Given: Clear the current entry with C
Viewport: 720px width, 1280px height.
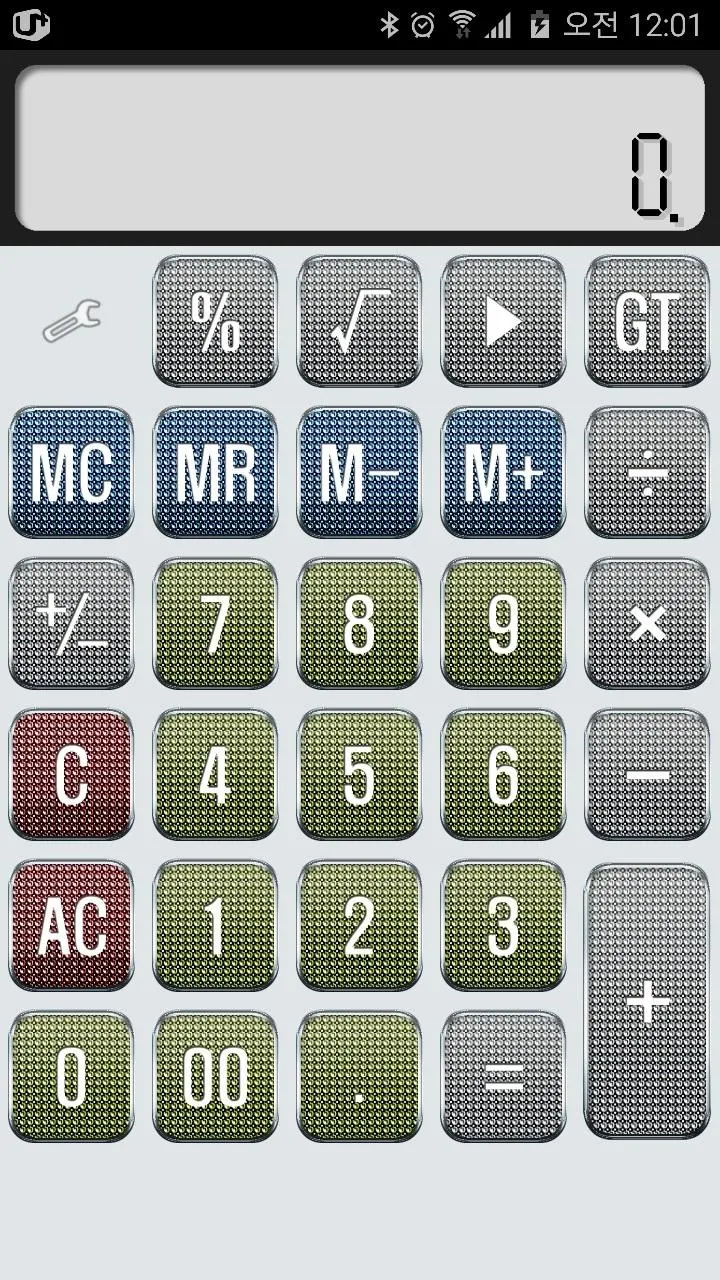Looking at the screenshot, I should (x=71, y=775).
